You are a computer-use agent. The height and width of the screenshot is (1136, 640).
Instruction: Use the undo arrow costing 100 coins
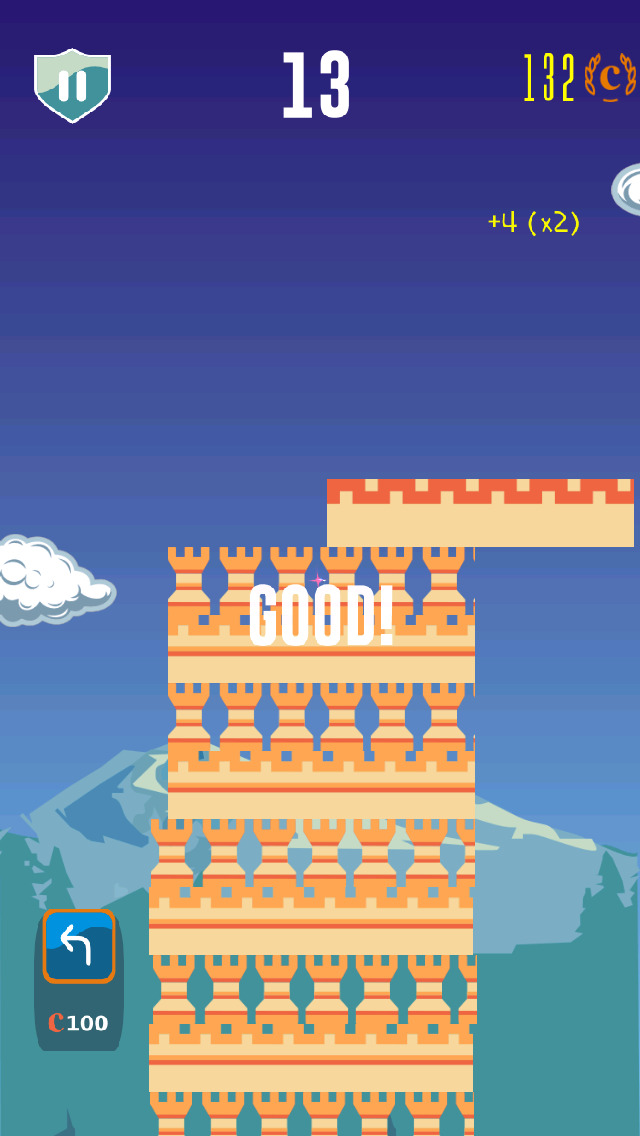79,946
